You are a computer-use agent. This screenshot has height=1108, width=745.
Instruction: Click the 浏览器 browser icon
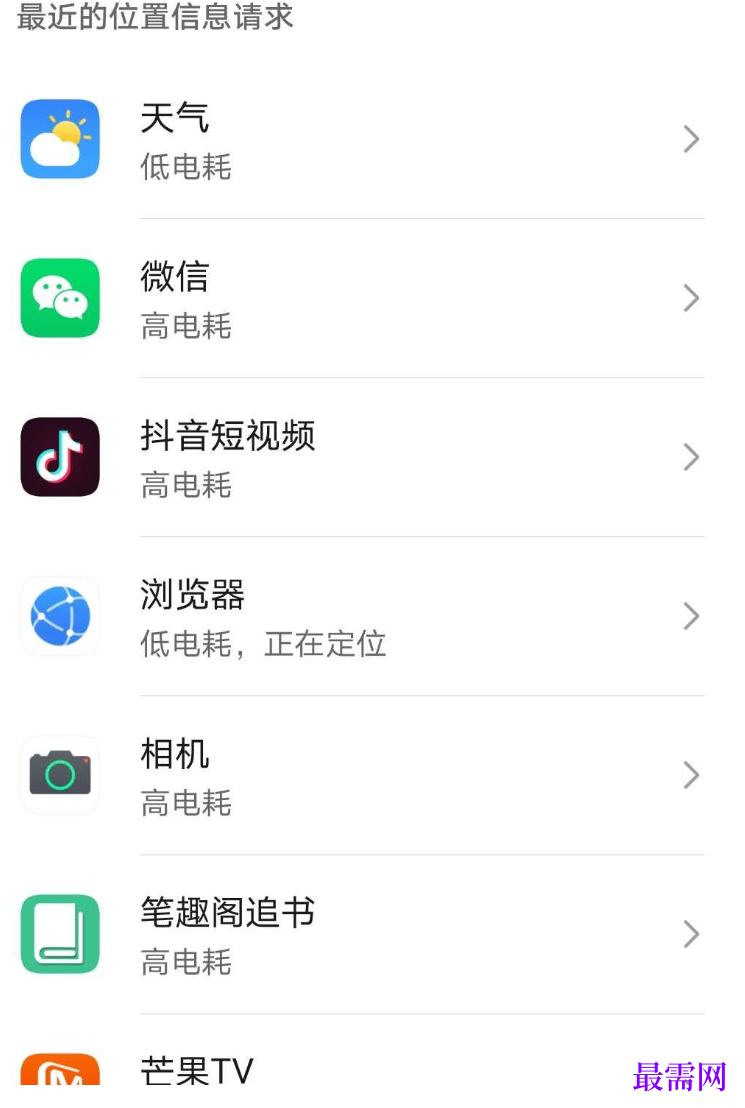(59, 616)
